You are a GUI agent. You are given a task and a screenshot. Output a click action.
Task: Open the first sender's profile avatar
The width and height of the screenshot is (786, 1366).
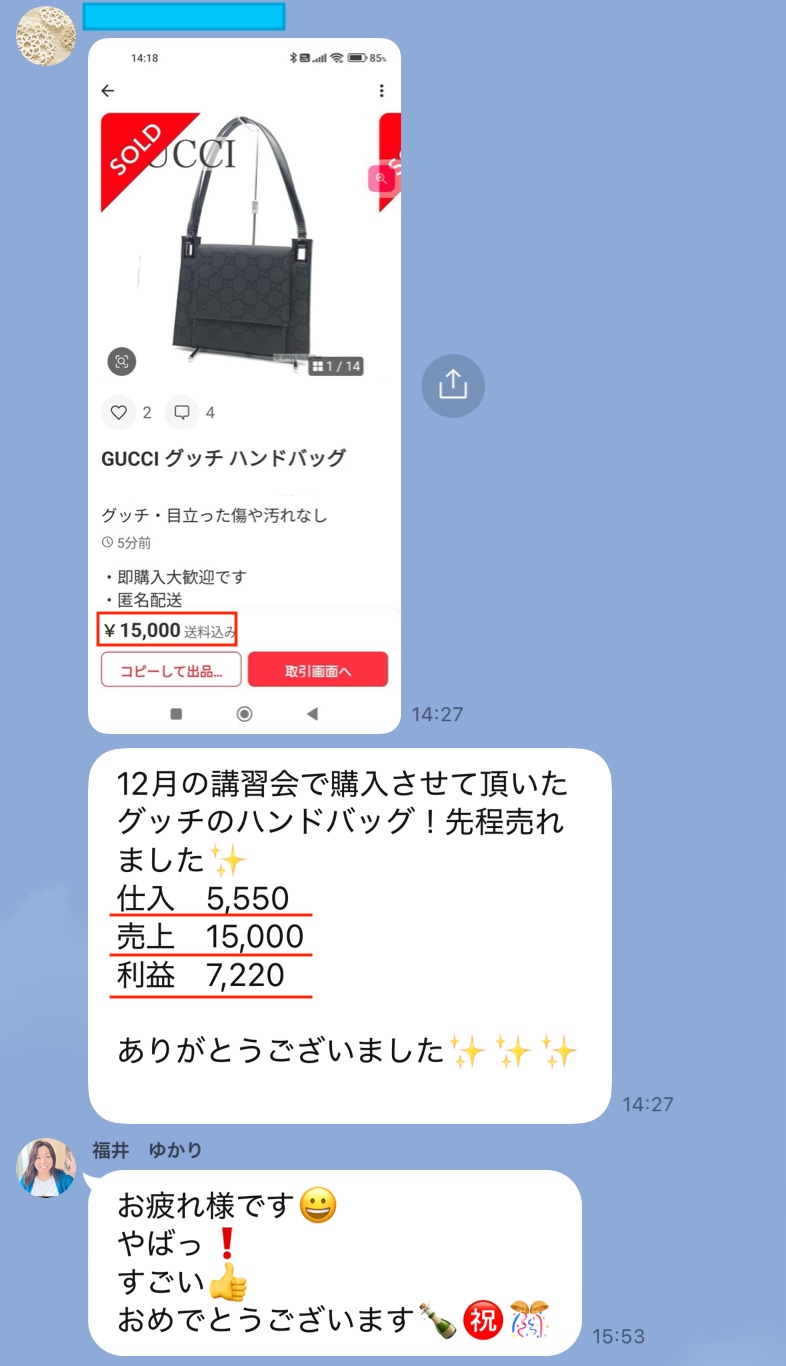point(46,36)
